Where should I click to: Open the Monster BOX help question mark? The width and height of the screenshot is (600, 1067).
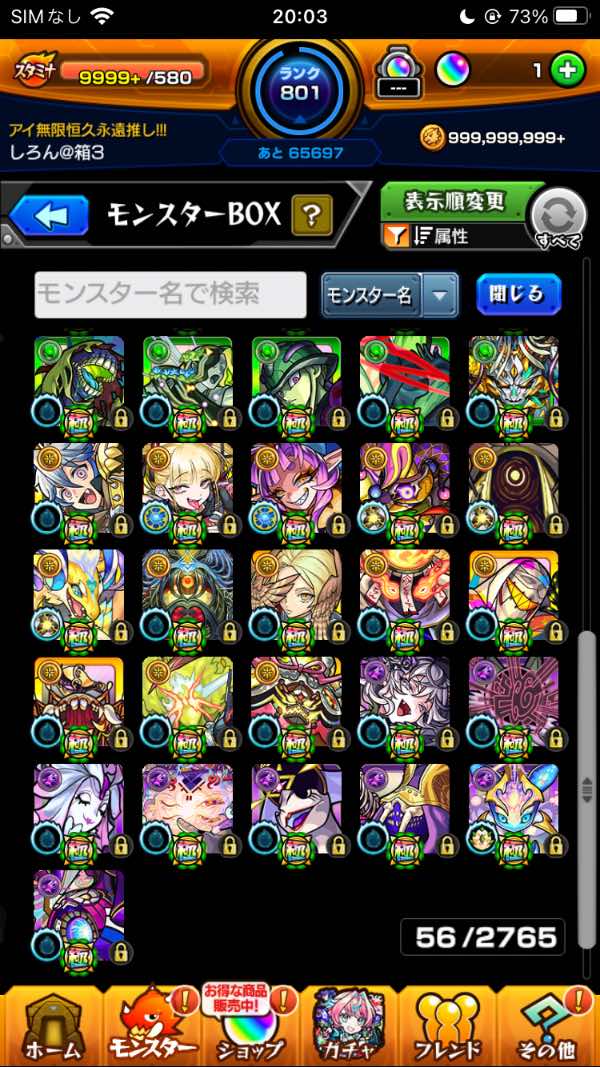pos(311,215)
